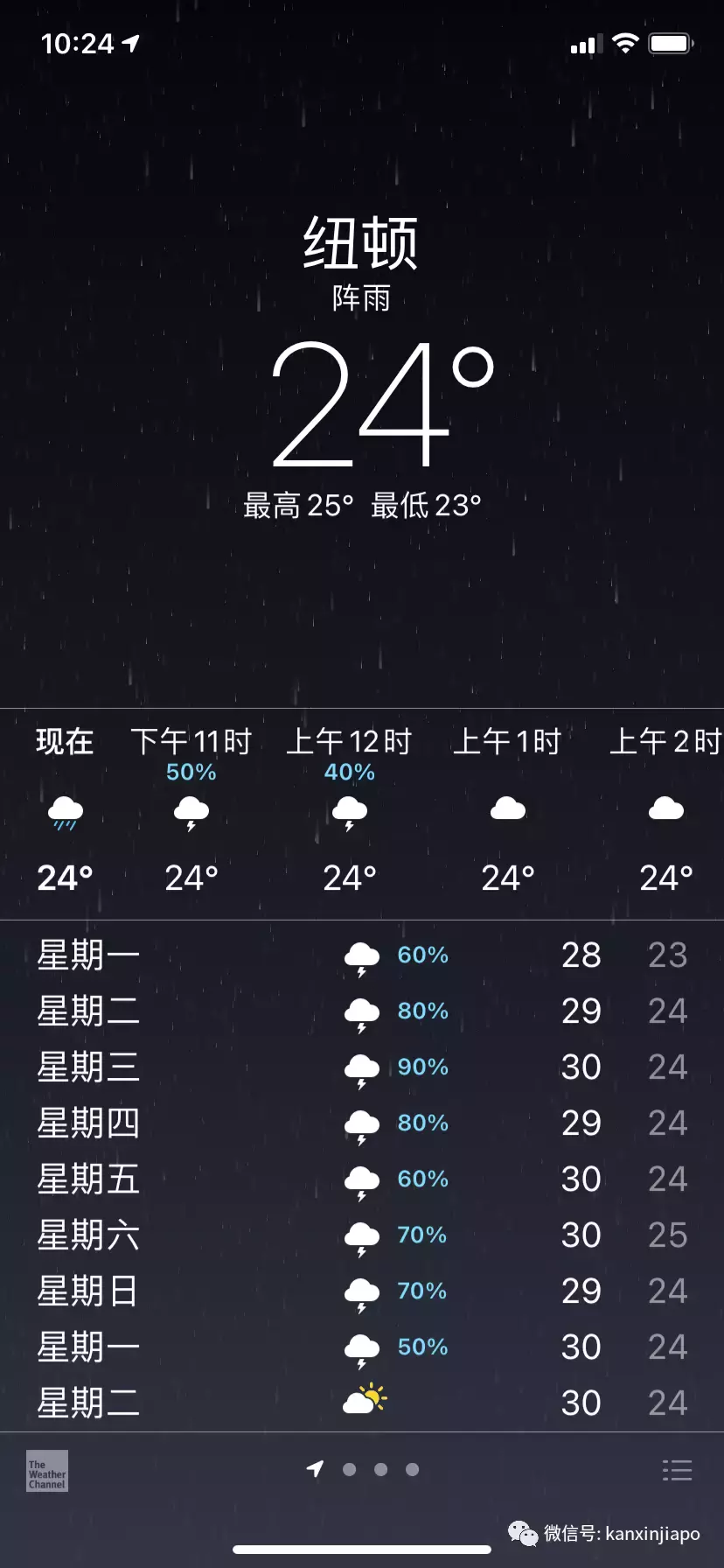
Task: Expand details for 星期六 forecast row
Action: click(362, 1235)
